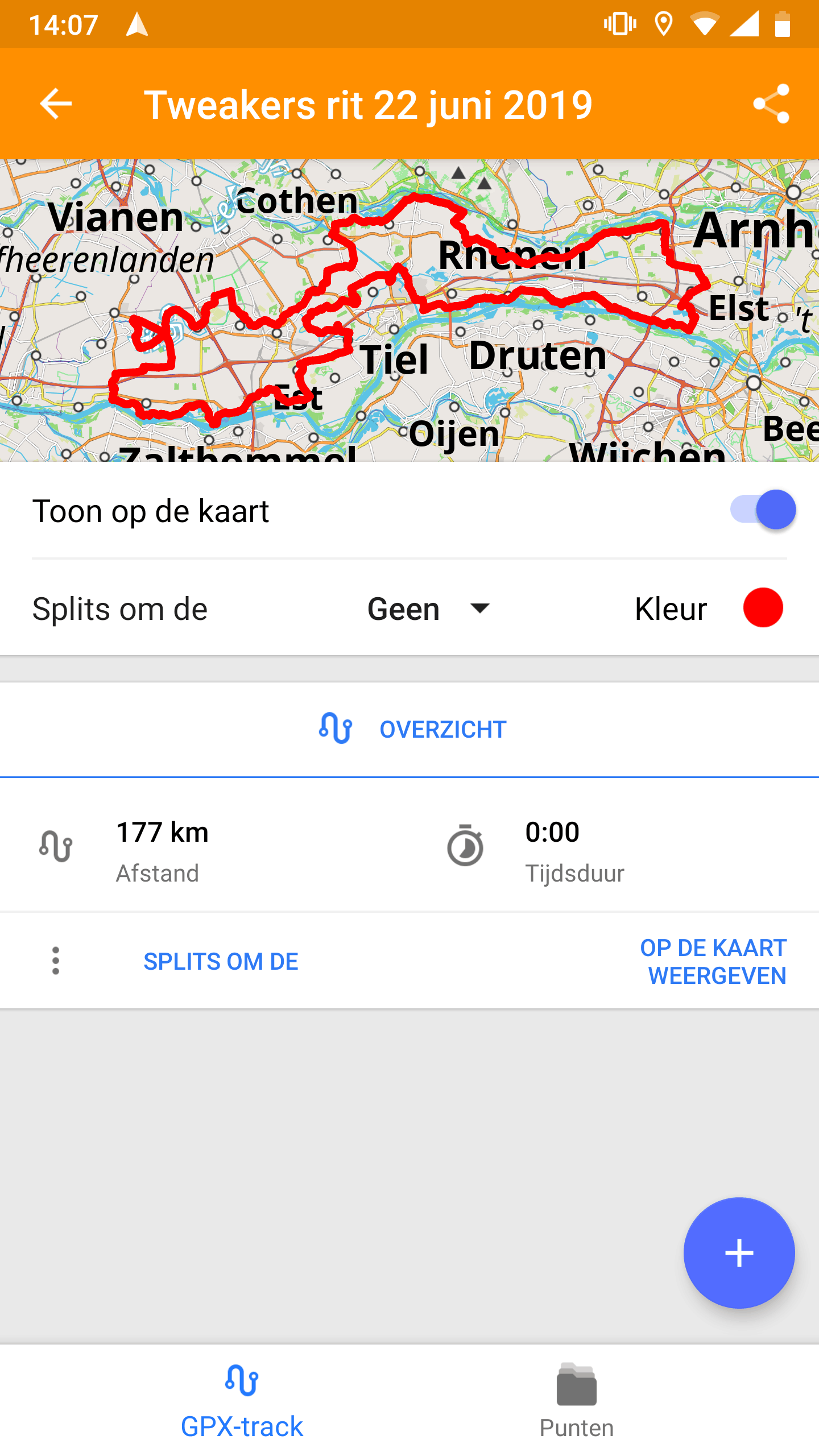Share the Tweakers rit track
The height and width of the screenshot is (1456, 819).
click(771, 104)
